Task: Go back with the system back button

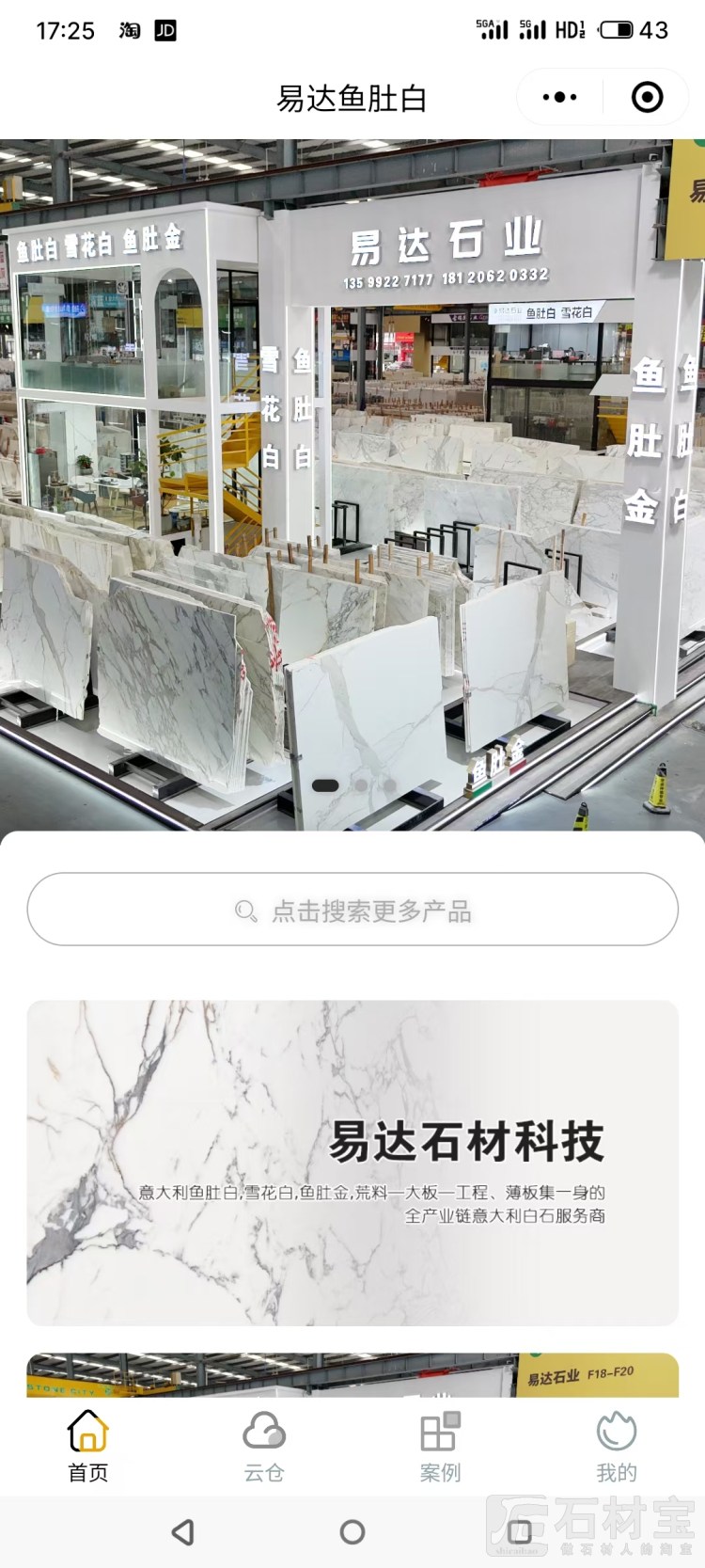Action: [x=183, y=1532]
